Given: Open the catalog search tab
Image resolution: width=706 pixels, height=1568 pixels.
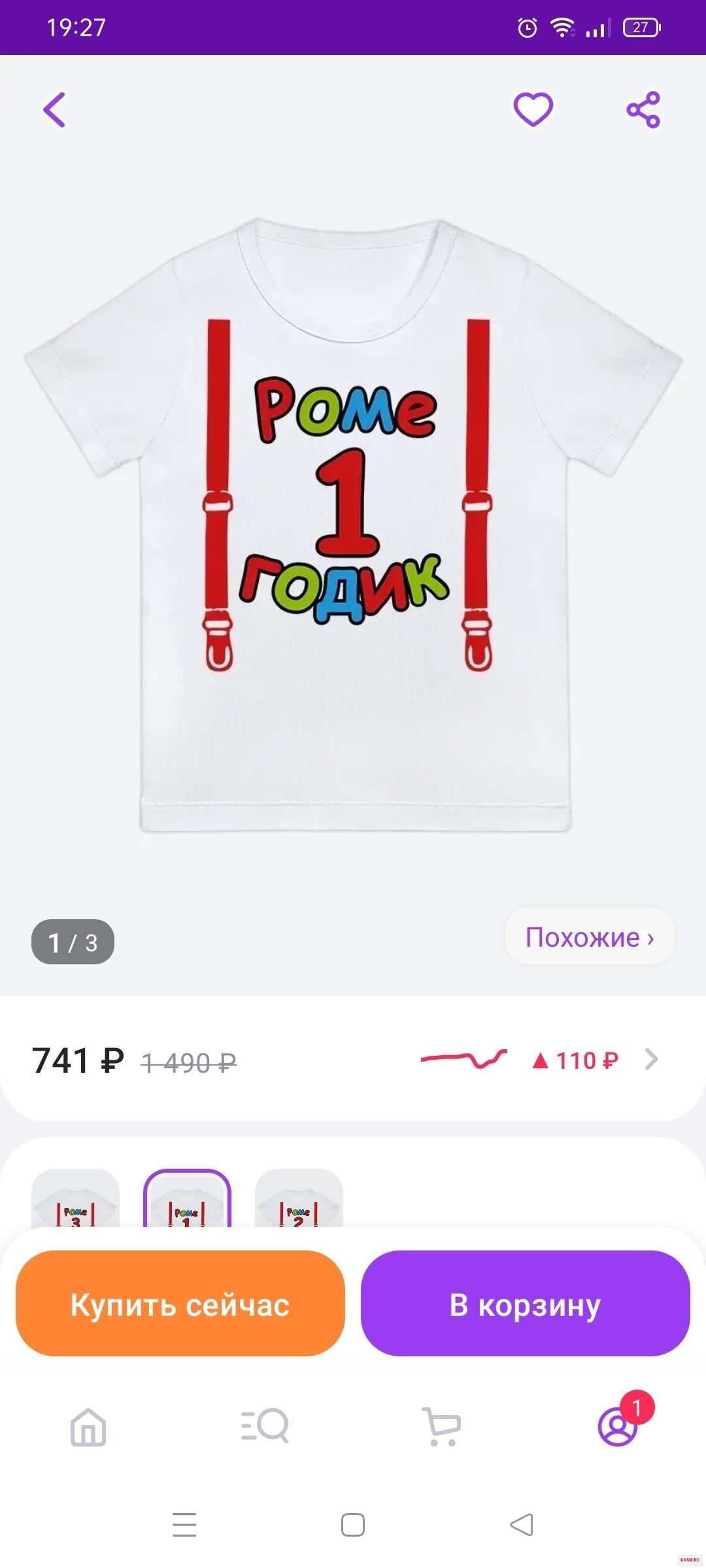Looking at the screenshot, I should tap(265, 1426).
